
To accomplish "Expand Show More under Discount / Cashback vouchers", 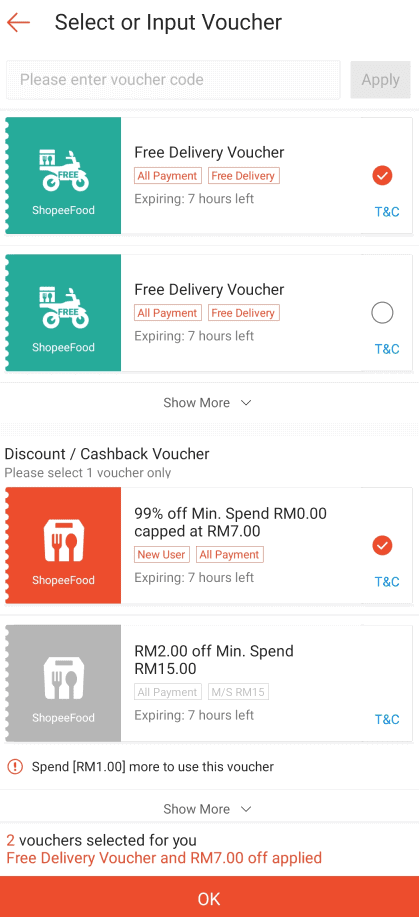I will 208,809.
